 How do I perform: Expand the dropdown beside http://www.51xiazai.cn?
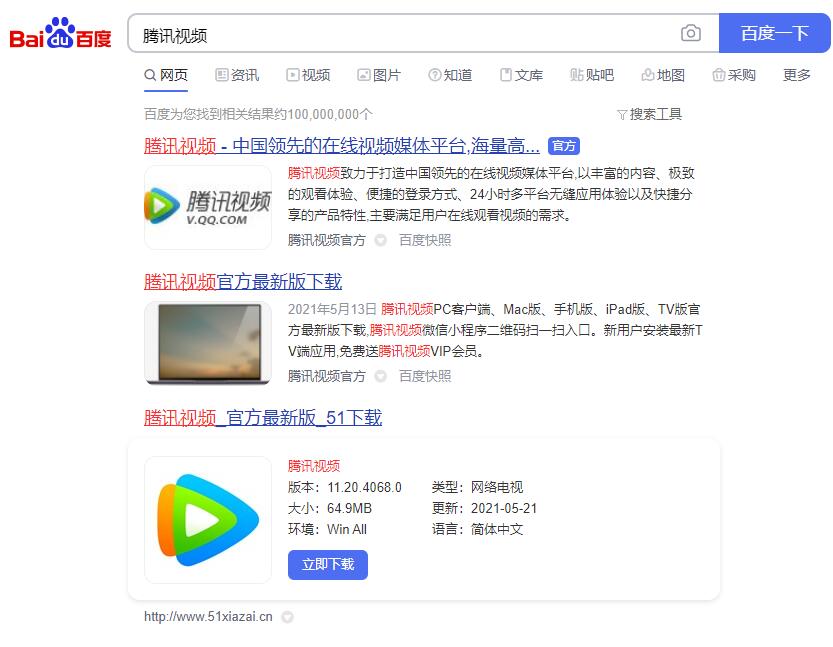288,618
